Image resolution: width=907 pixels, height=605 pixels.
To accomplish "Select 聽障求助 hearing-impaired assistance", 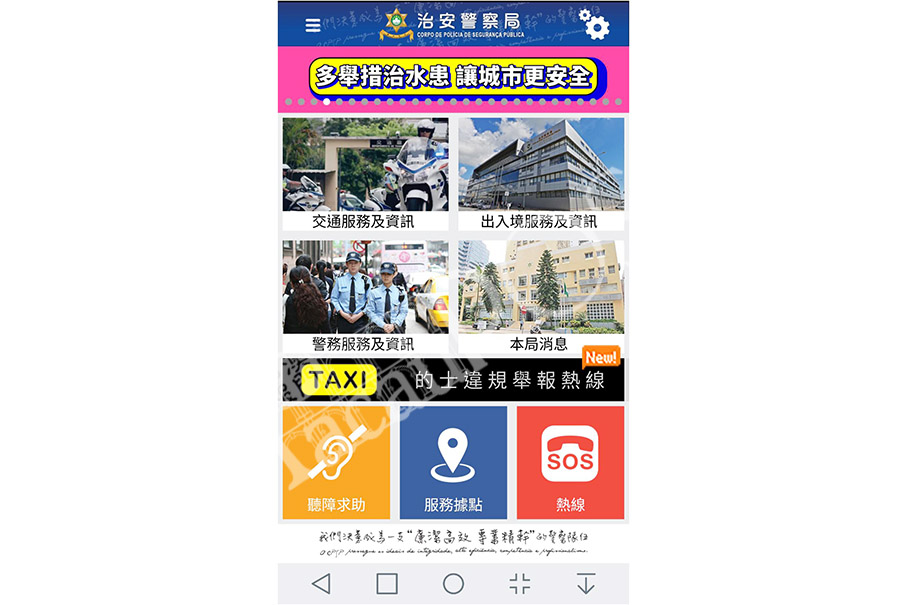I will click(336, 462).
